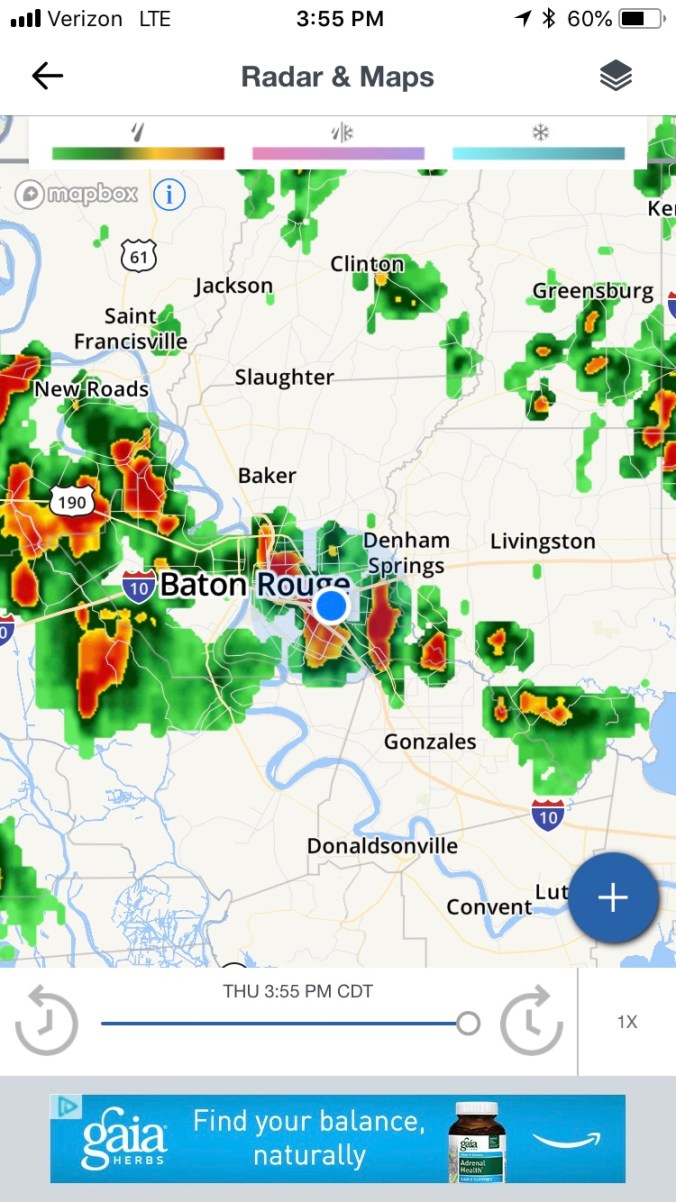
Task: Tap the radar timeline slider handle
Action: [467, 1023]
